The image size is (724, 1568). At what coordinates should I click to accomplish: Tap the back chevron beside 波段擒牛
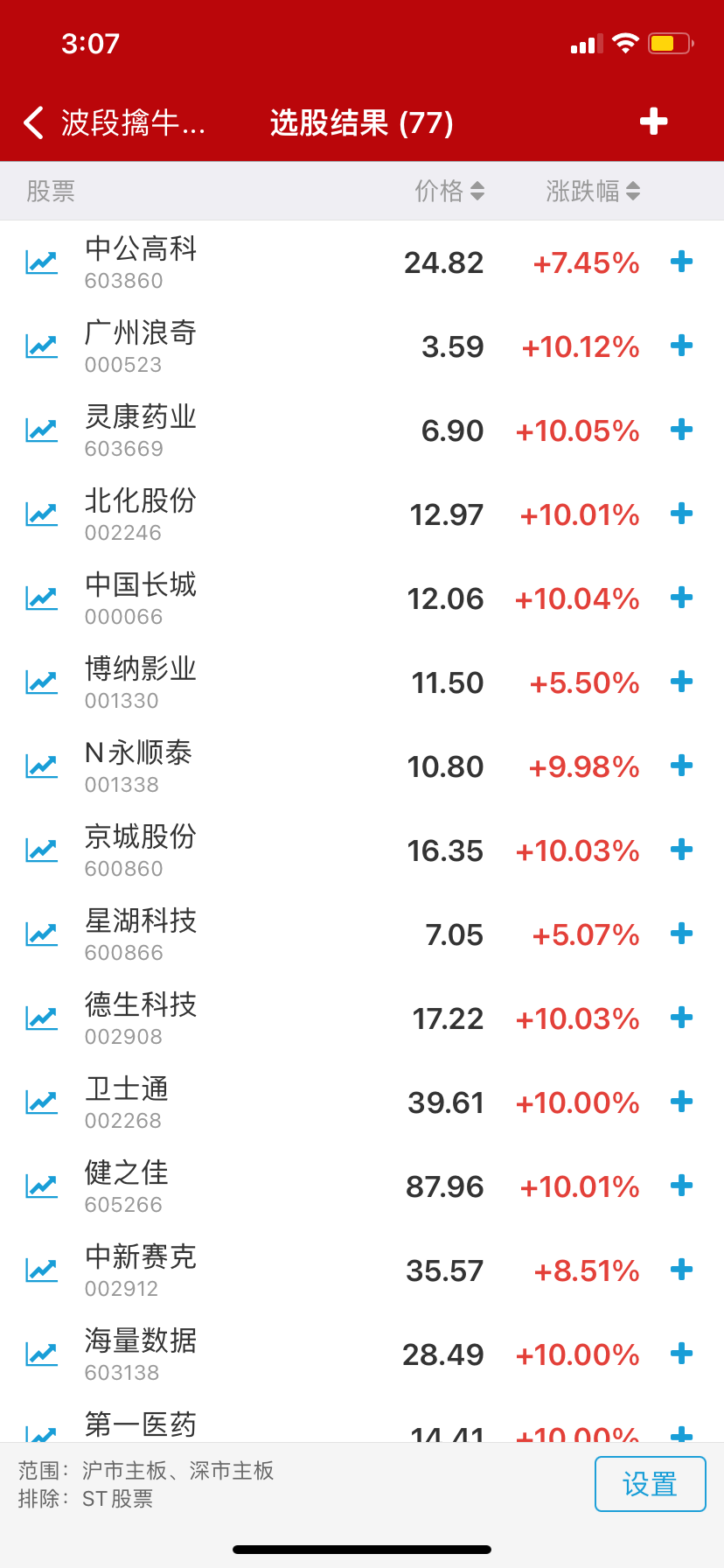click(32, 122)
